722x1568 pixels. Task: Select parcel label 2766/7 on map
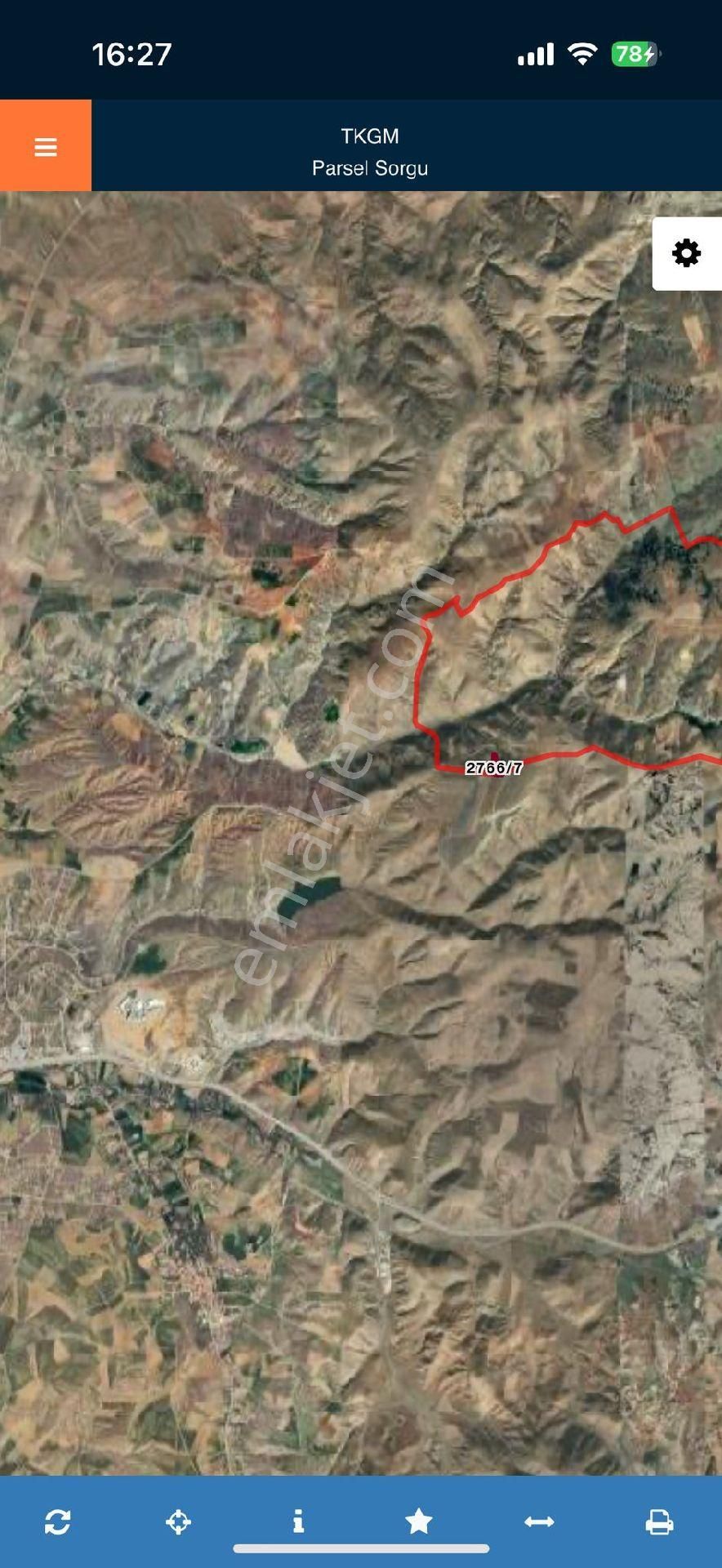click(493, 768)
